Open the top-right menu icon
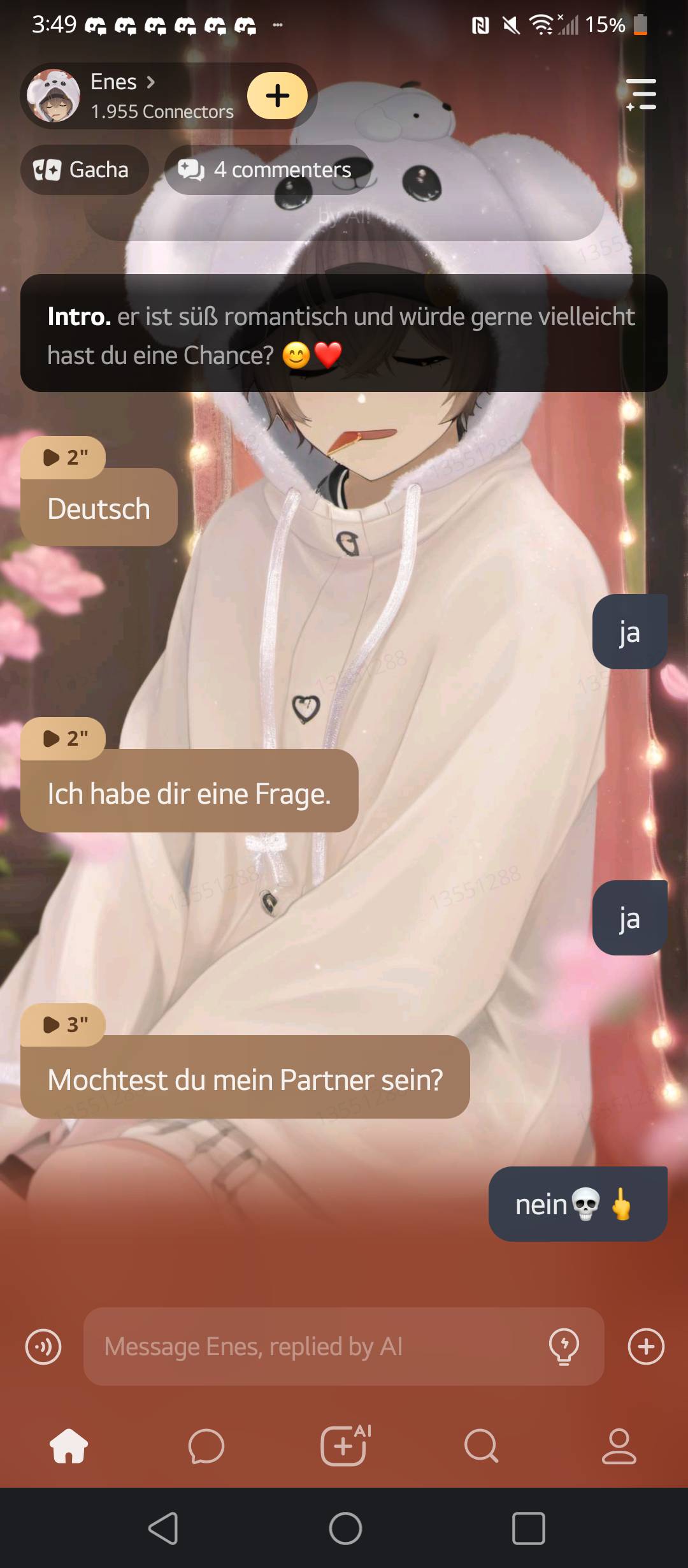This screenshot has height=1568, width=688. point(641,95)
